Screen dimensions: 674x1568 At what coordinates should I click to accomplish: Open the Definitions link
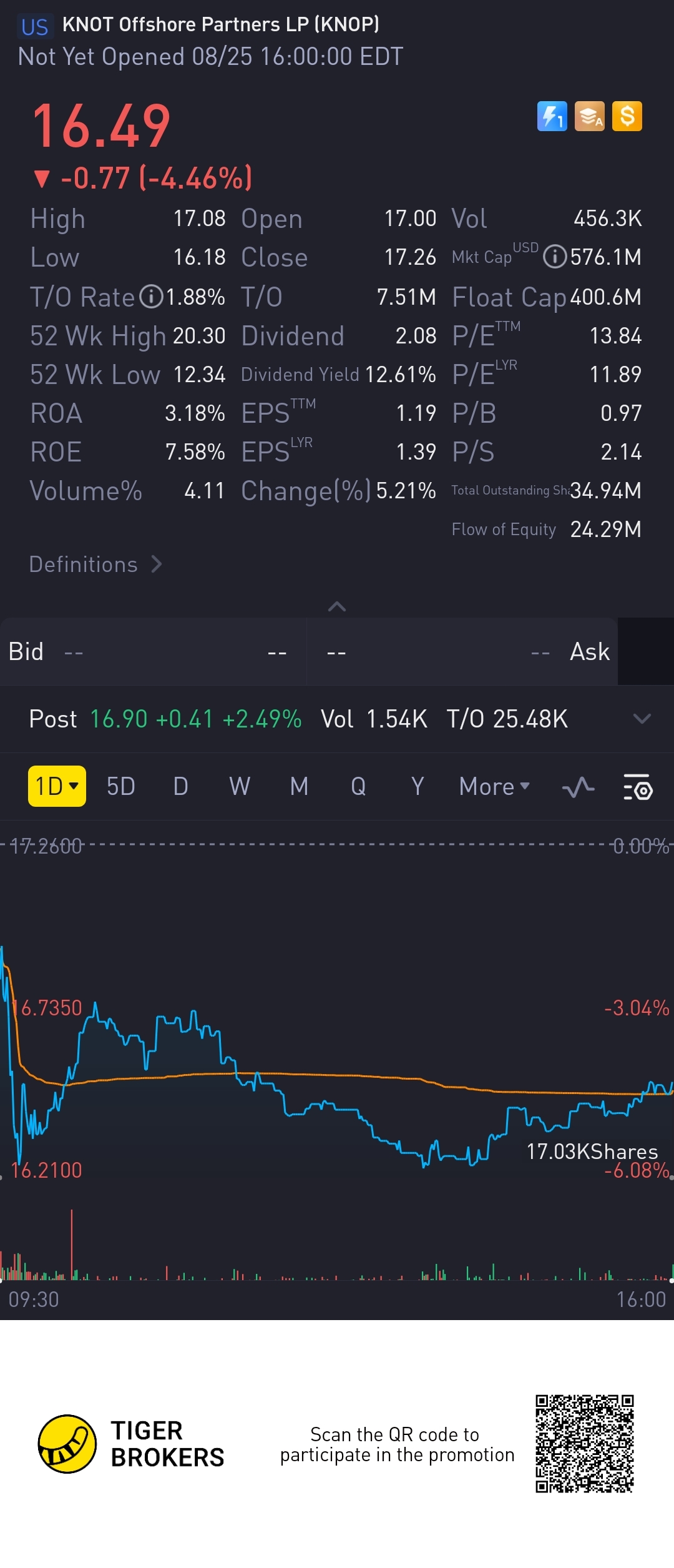coord(95,565)
